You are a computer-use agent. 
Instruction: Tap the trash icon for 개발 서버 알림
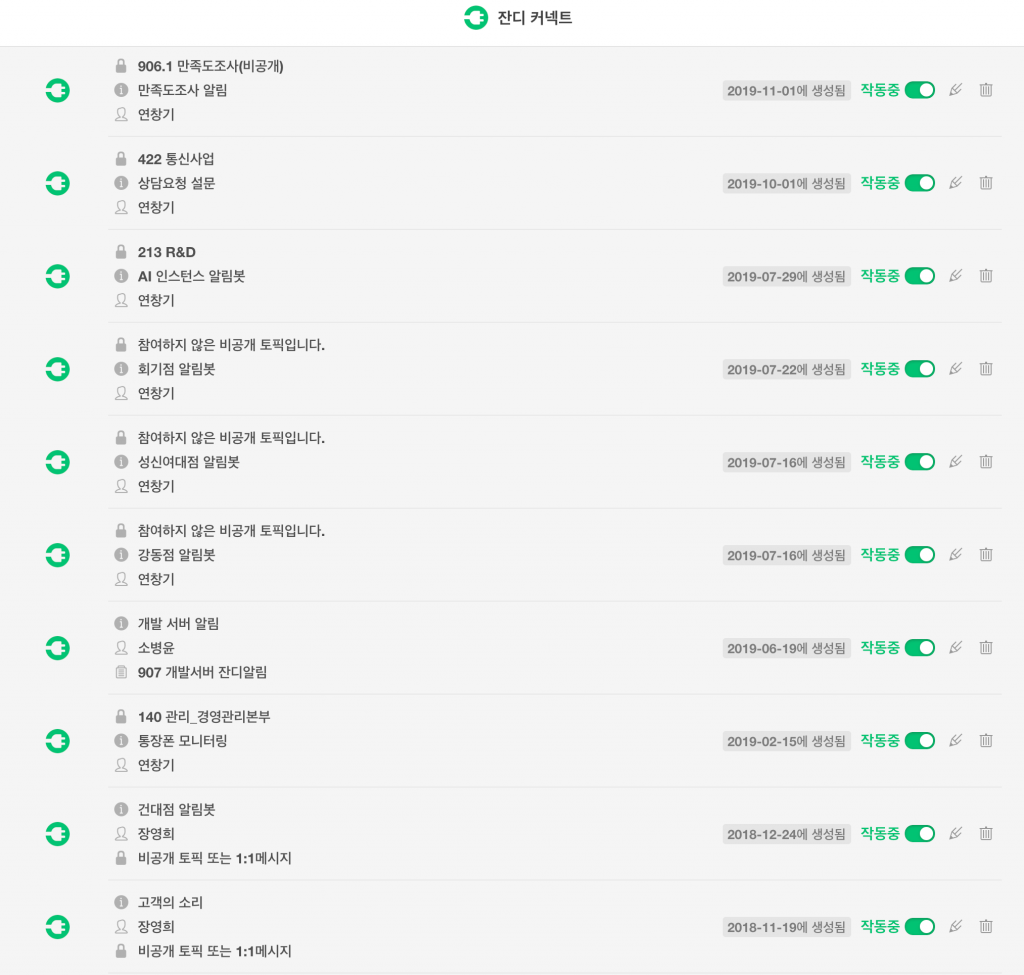click(986, 648)
